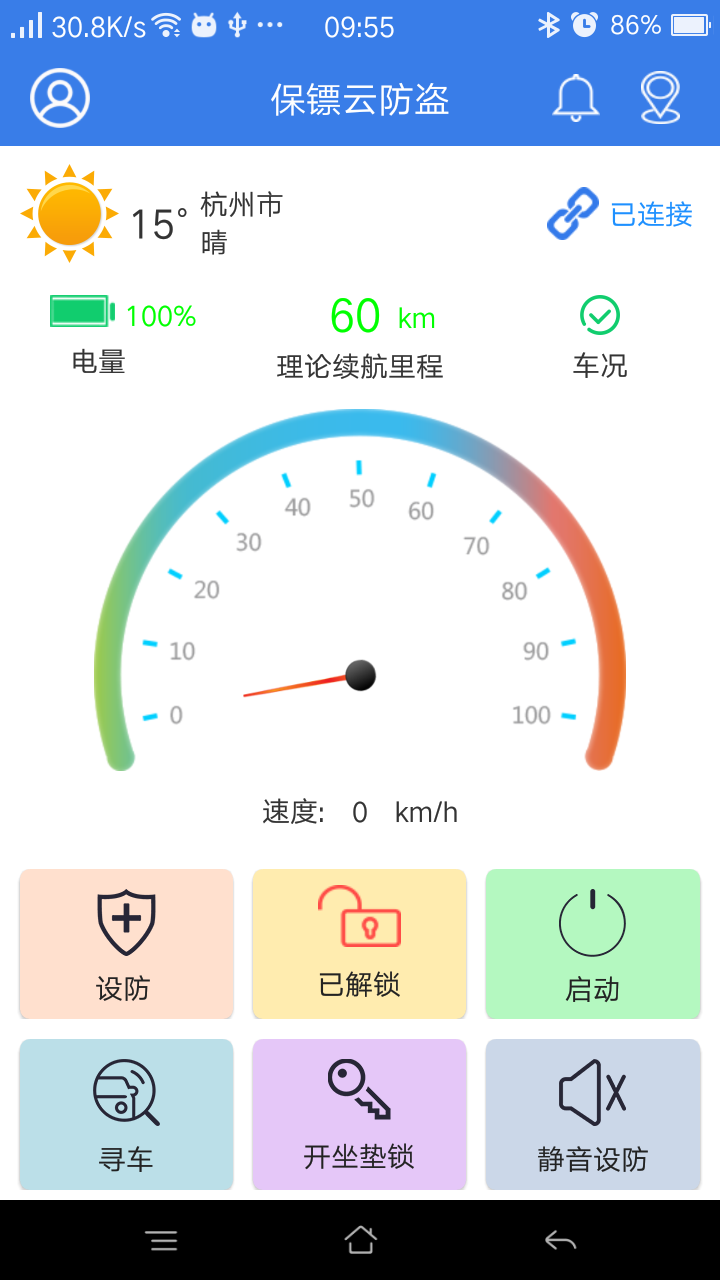This screenshot has width=720, height=1280.
Task: Arm the alarm with 设防
Action: click(126, 944)
